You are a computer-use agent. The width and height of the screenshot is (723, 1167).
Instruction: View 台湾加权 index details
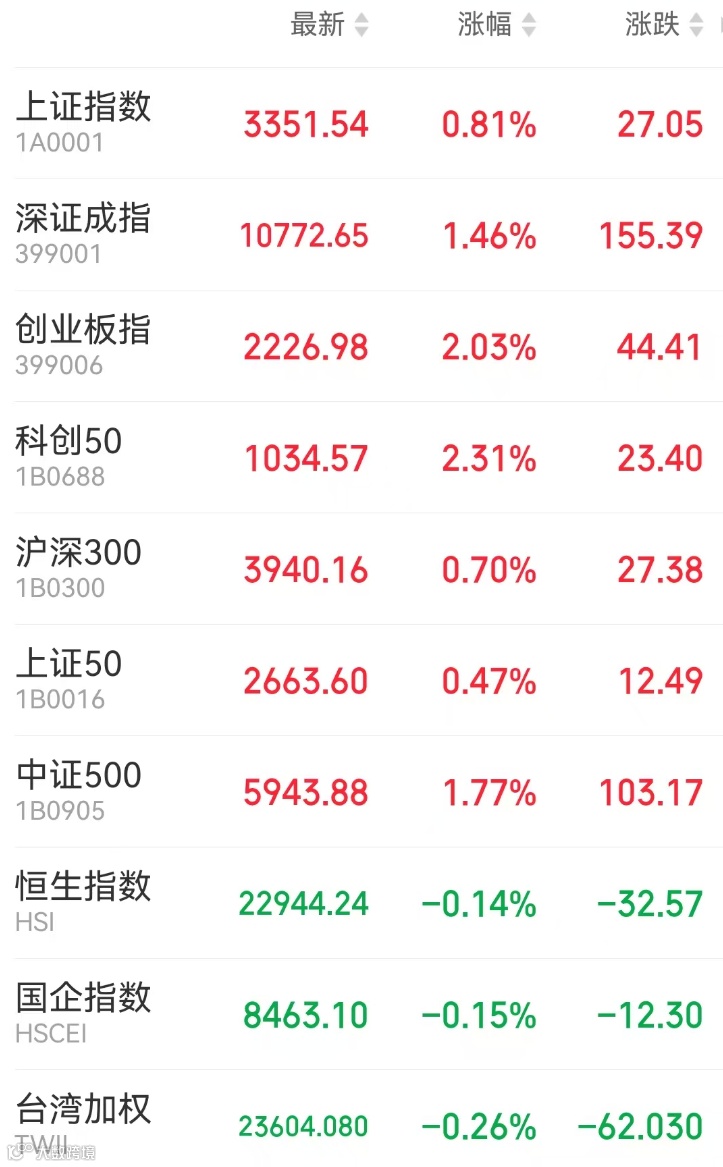[x=361, y=1119]
